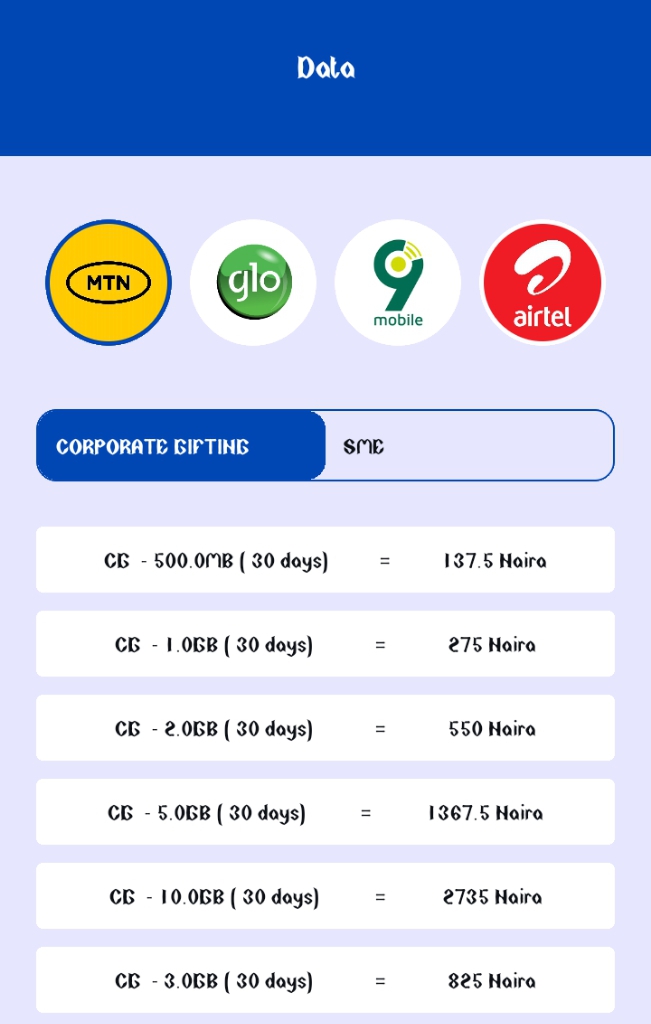Image resolution: width=651 pixels, height=1024 pixels.
Task: Choose the Glo network
Action: [253, 283]
